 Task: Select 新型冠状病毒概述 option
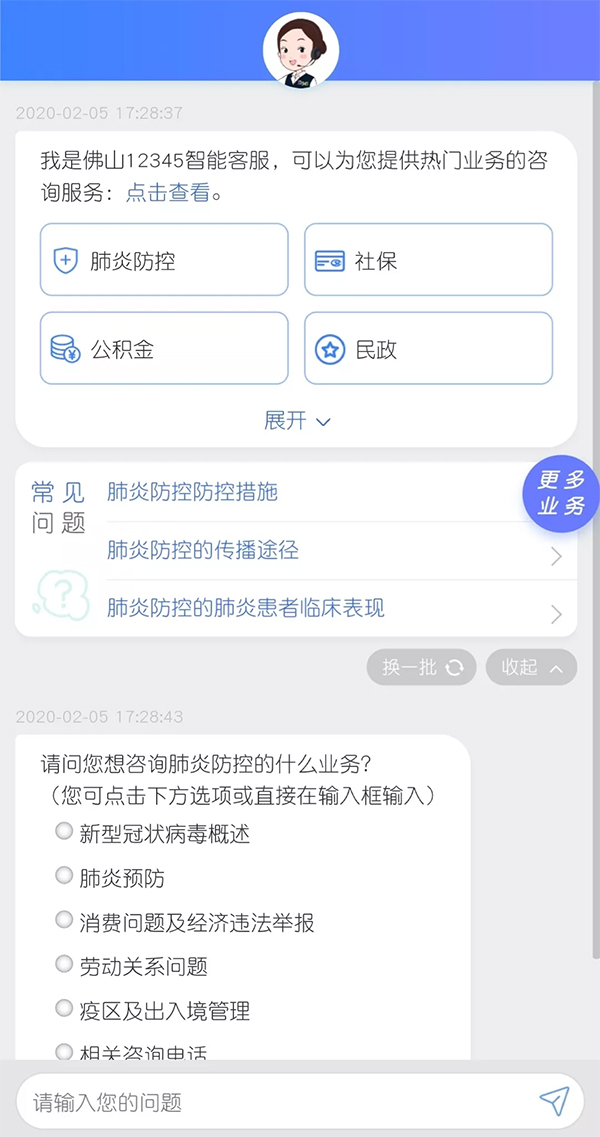point(164,833)
